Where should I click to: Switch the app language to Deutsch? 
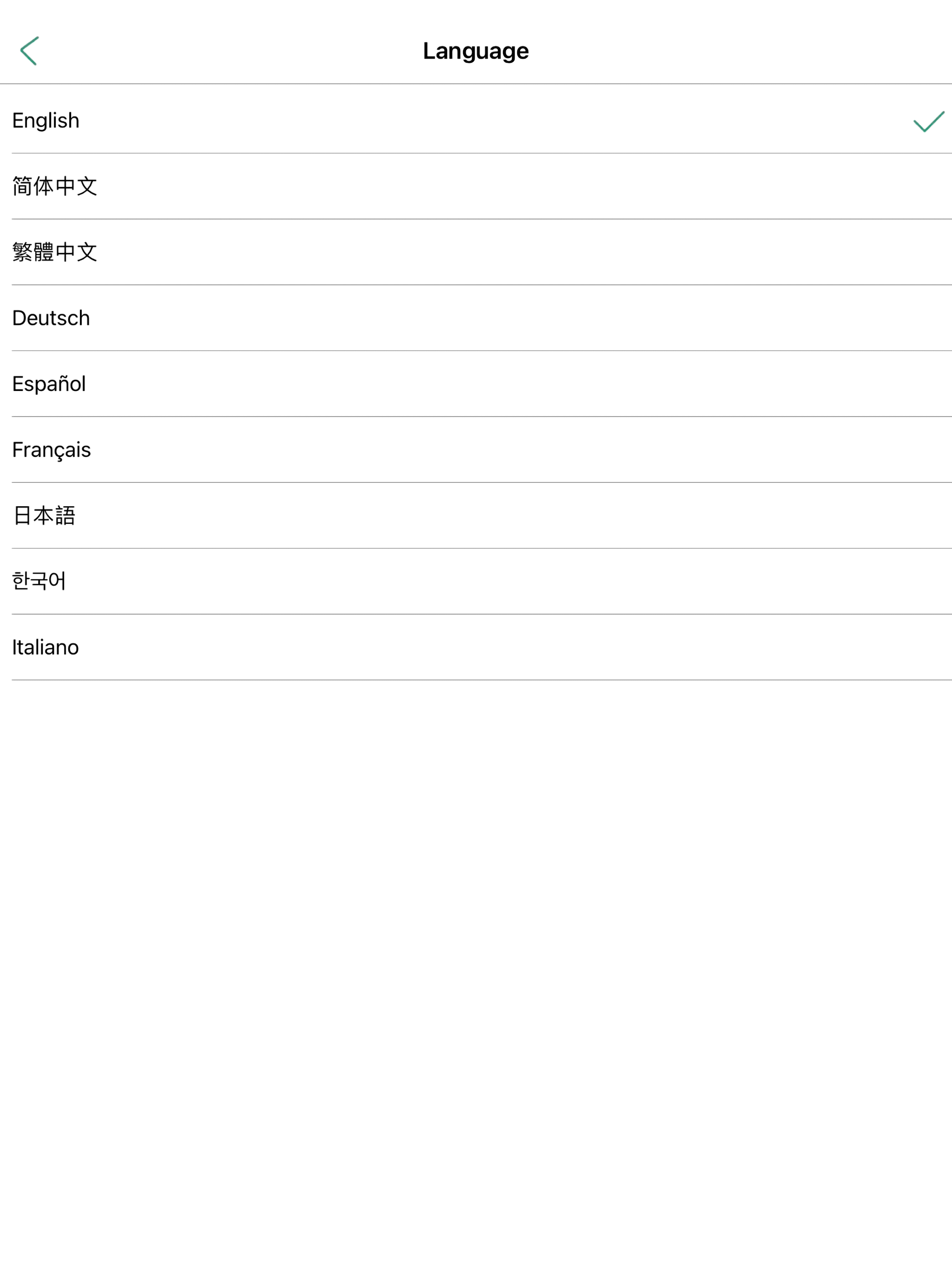click(230, 317)
